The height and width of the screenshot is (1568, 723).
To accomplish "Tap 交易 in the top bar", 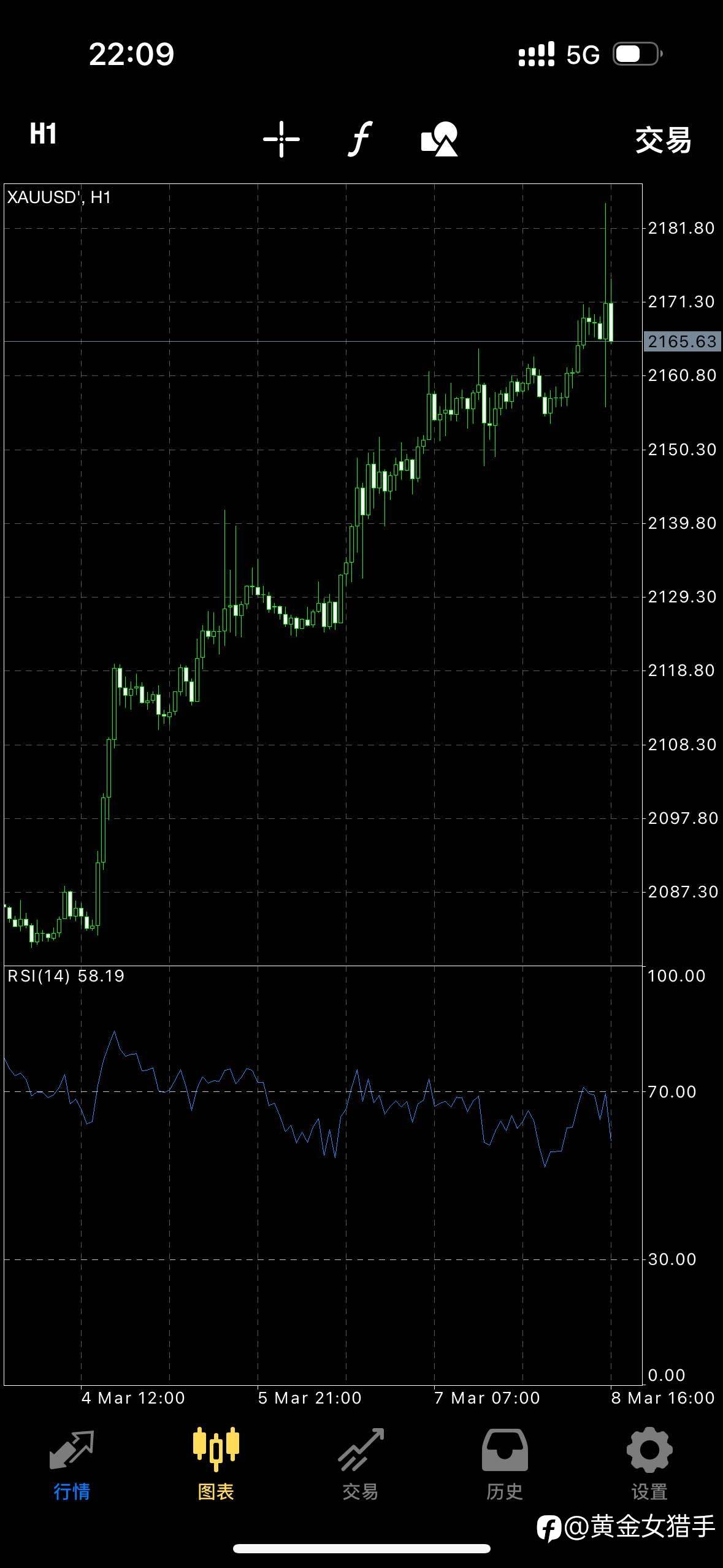I will (664, 140).
